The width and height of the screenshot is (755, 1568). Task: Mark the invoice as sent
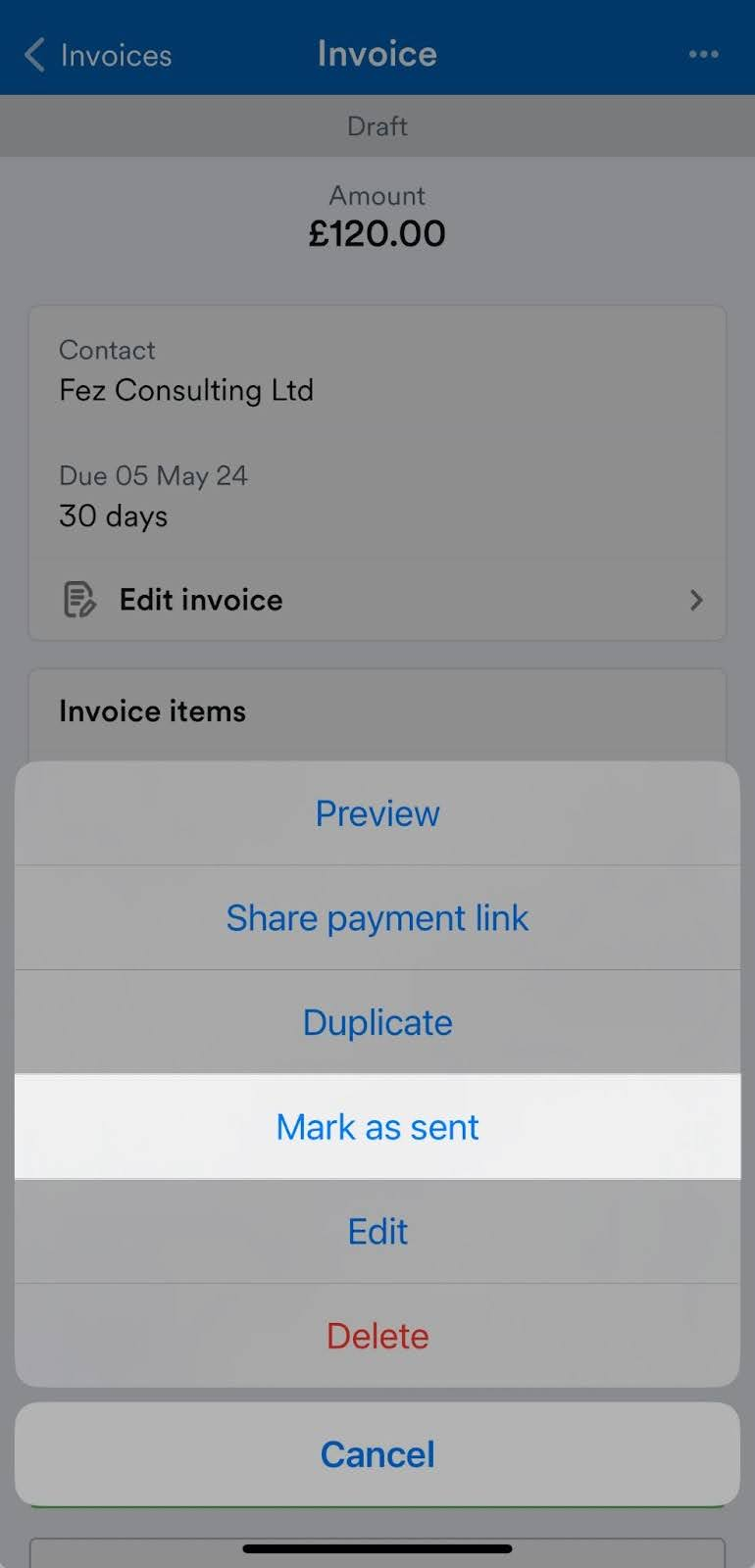pyautogui.click(x=377, y=1126)
